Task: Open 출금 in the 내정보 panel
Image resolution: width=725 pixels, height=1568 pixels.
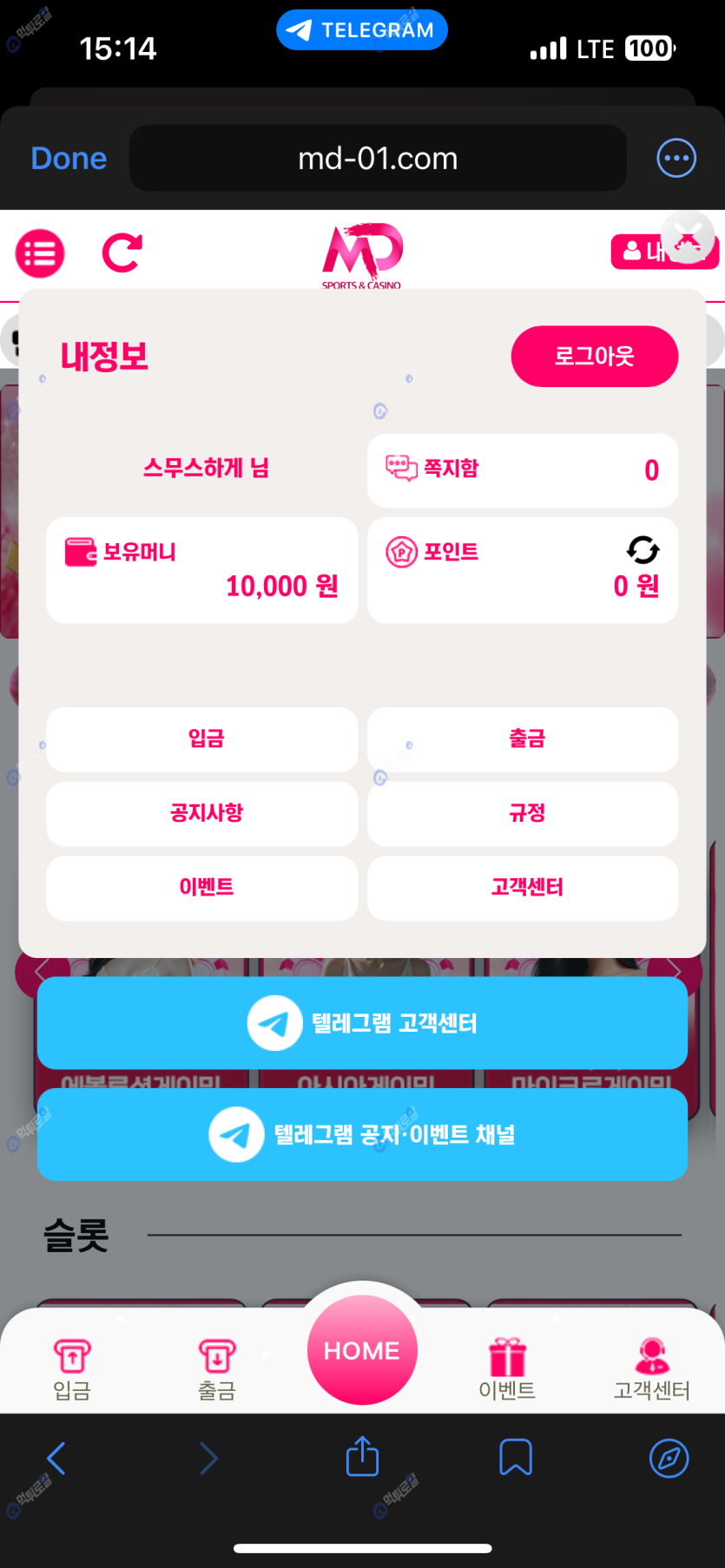Action: (x=523, y=739)
